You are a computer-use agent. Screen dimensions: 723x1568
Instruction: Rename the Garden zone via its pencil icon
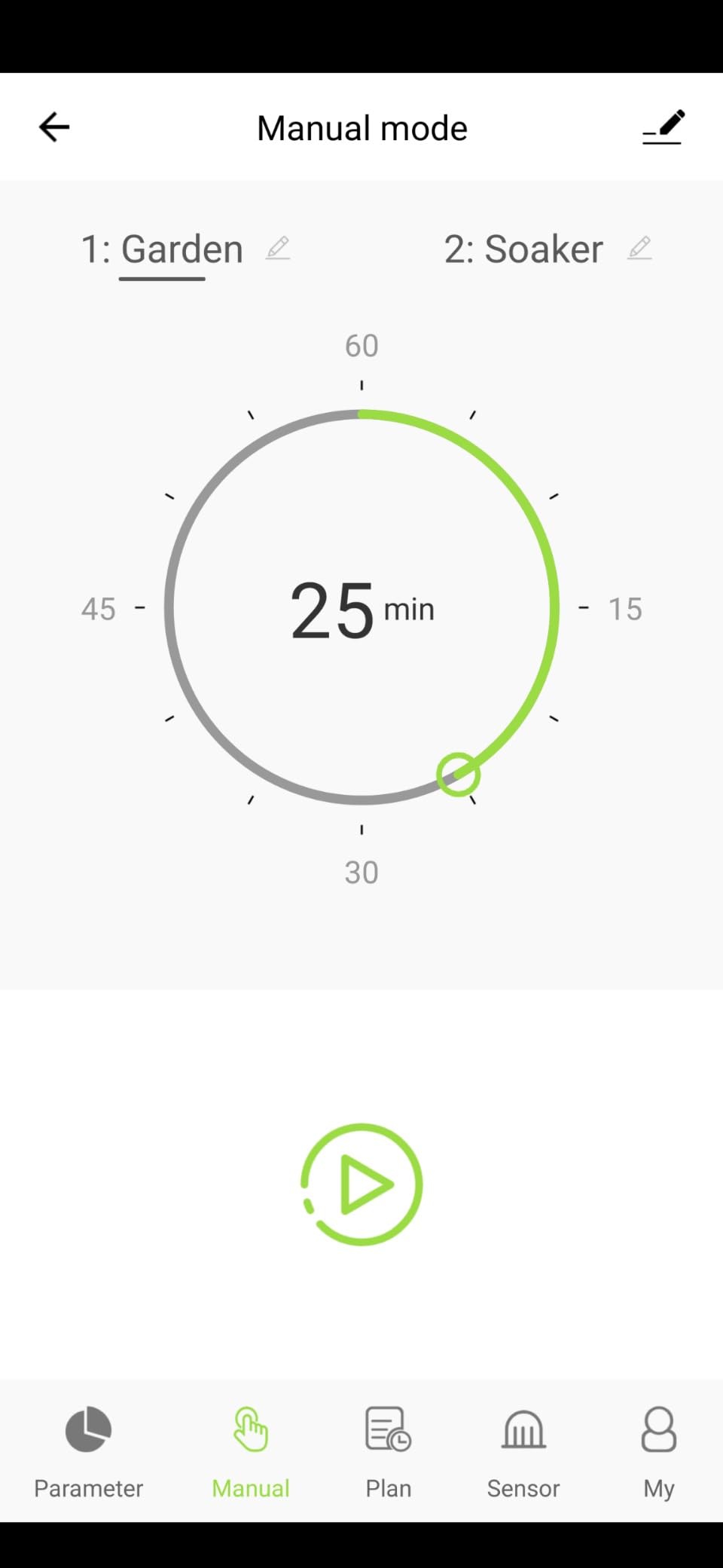(x=278, y=248)
